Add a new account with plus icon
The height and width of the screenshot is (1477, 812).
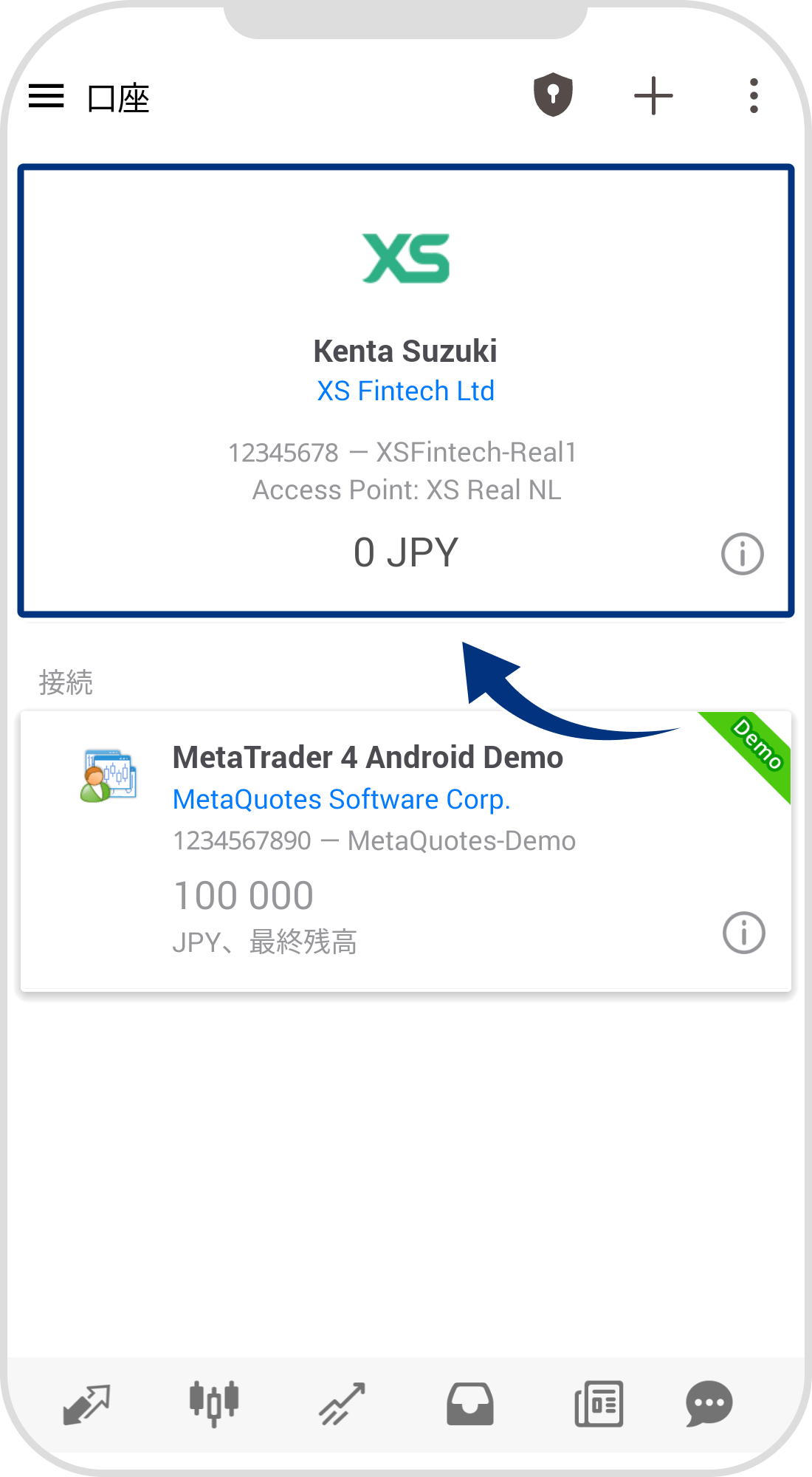pos(653,96)
